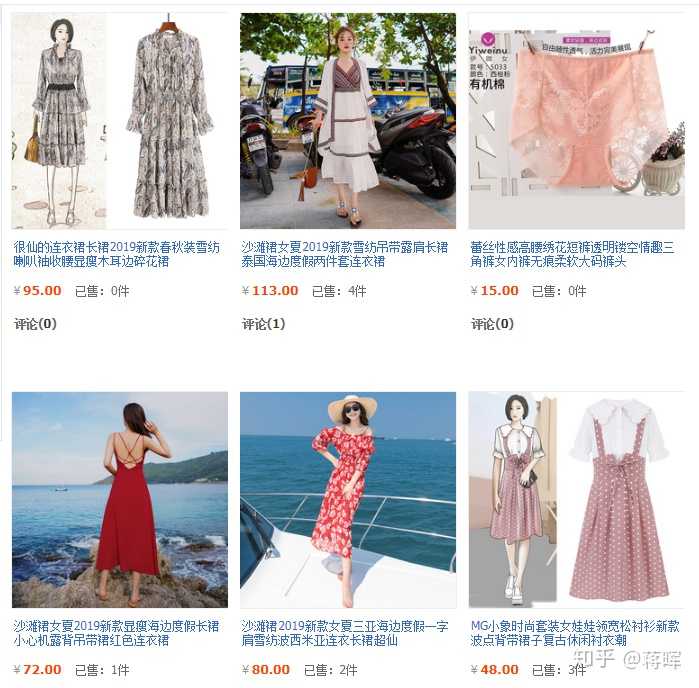Viewport: 699px width, 688px height.
Task: Open the pink polka-dot suspender skirt image
Action: pyautogui.click(x=576, y=499)
